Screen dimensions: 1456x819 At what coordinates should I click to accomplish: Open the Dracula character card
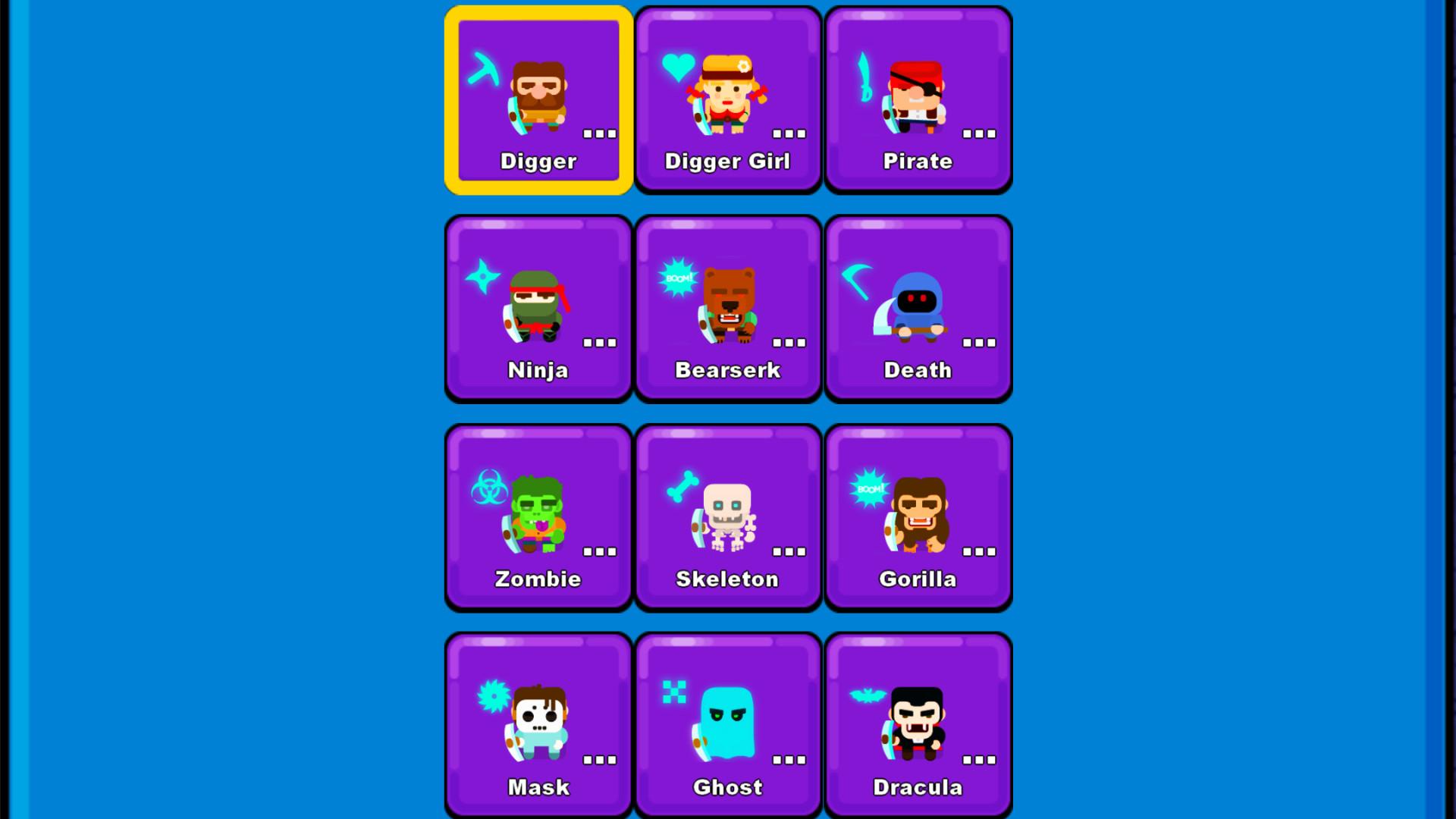918,726
